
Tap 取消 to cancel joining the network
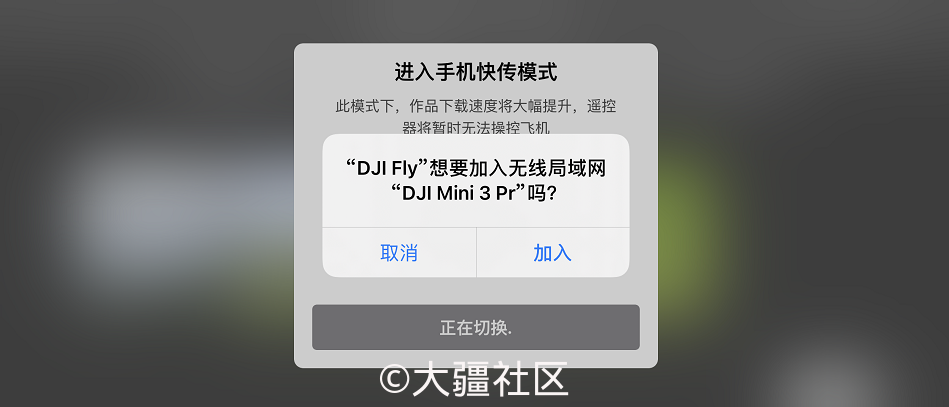(399, 253)
